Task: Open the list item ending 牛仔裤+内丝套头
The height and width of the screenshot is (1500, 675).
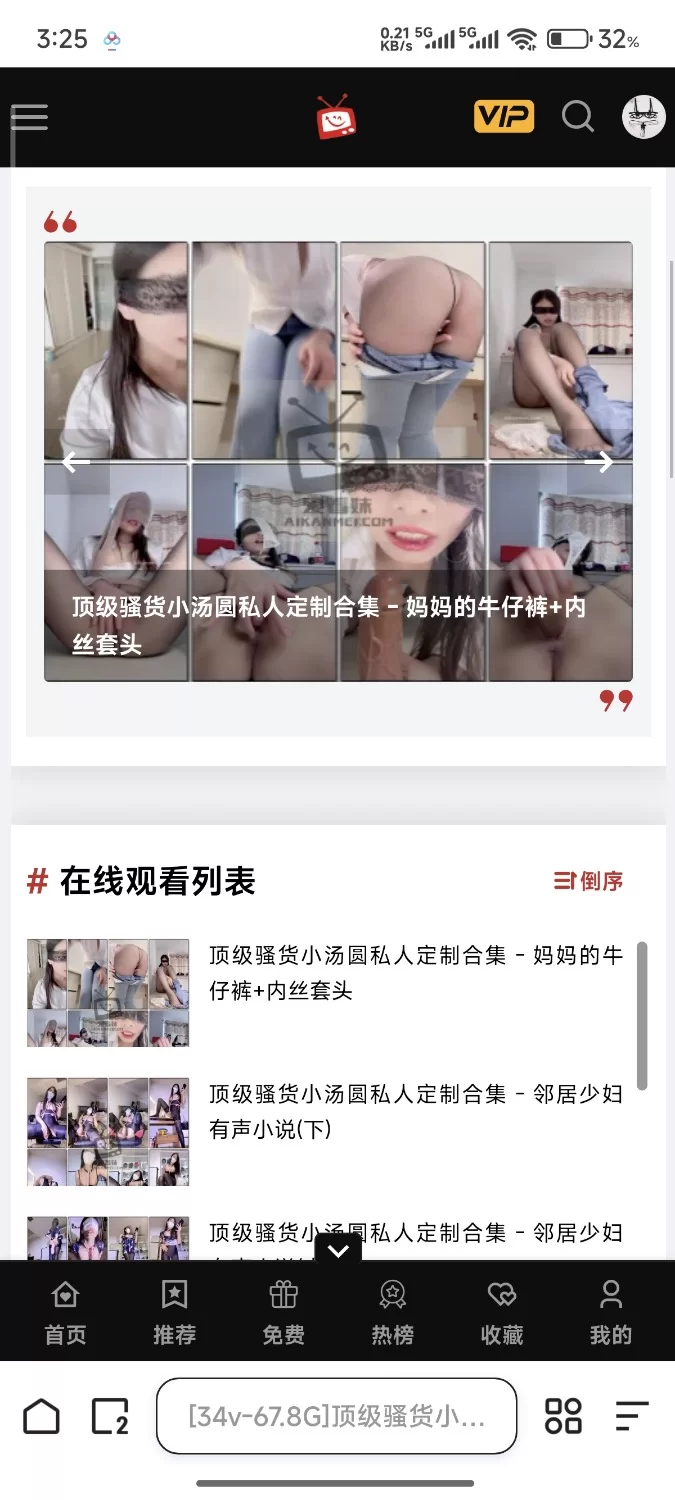Action: tap(415, 973)
